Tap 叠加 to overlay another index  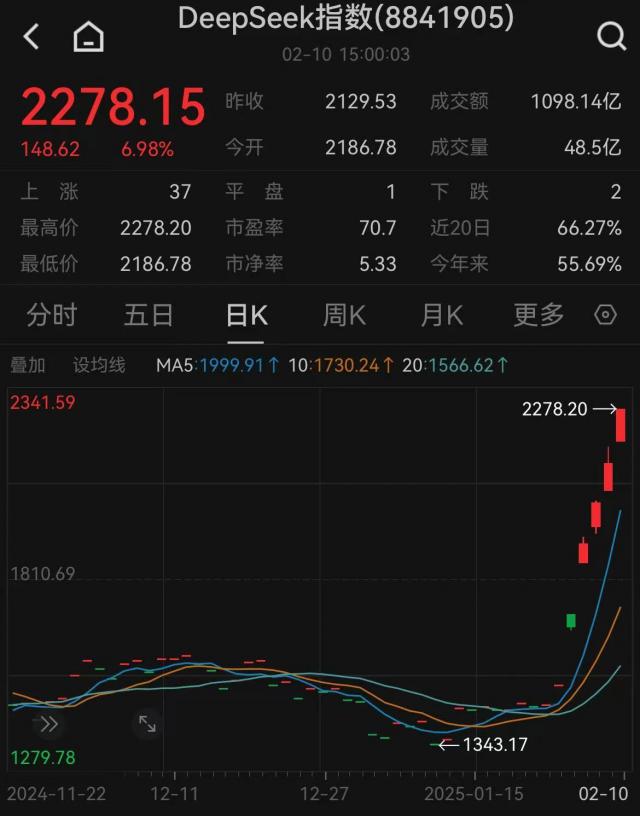[28, 365]
